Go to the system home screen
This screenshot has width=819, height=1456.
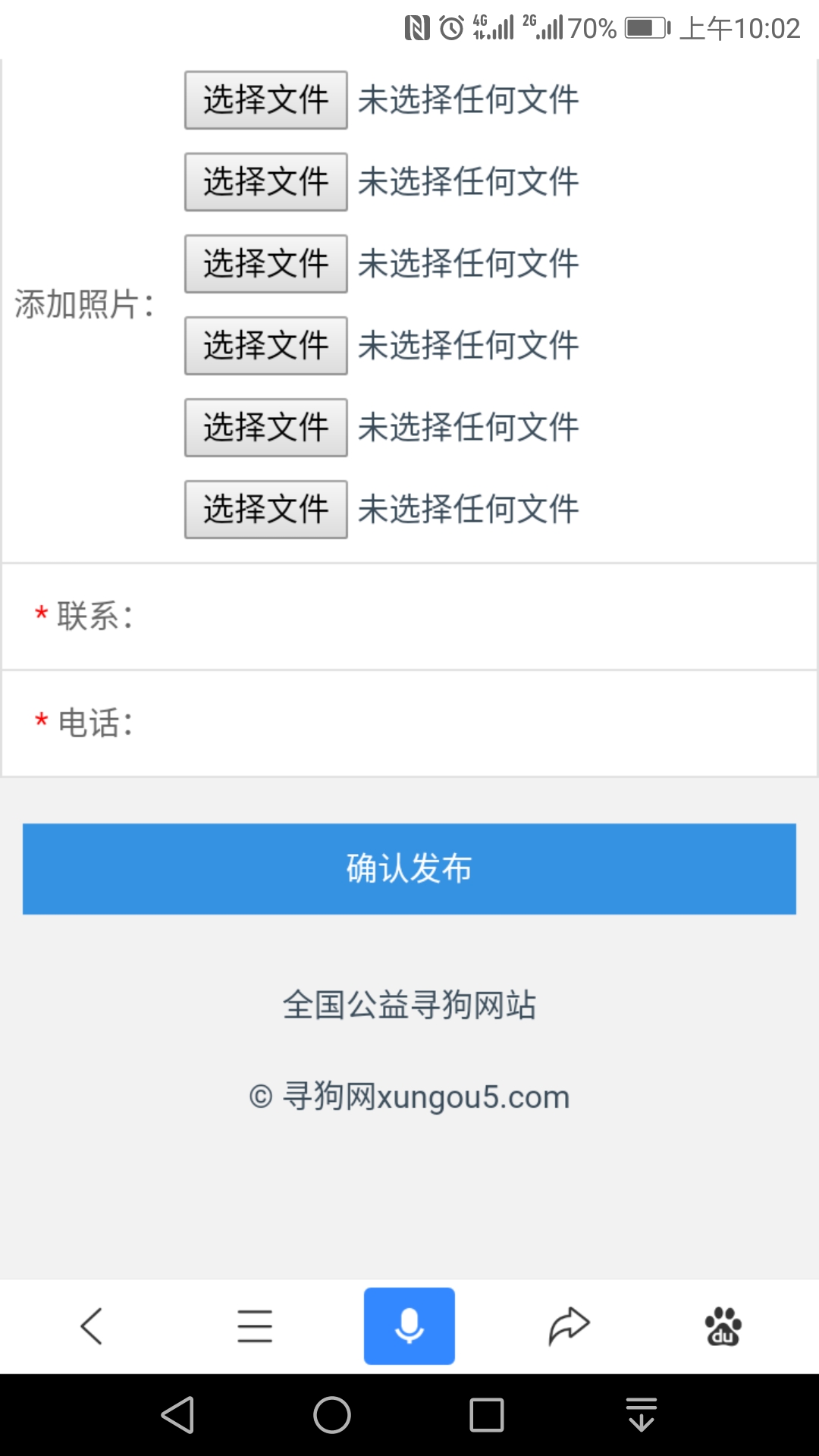[x=332, y=1415]
